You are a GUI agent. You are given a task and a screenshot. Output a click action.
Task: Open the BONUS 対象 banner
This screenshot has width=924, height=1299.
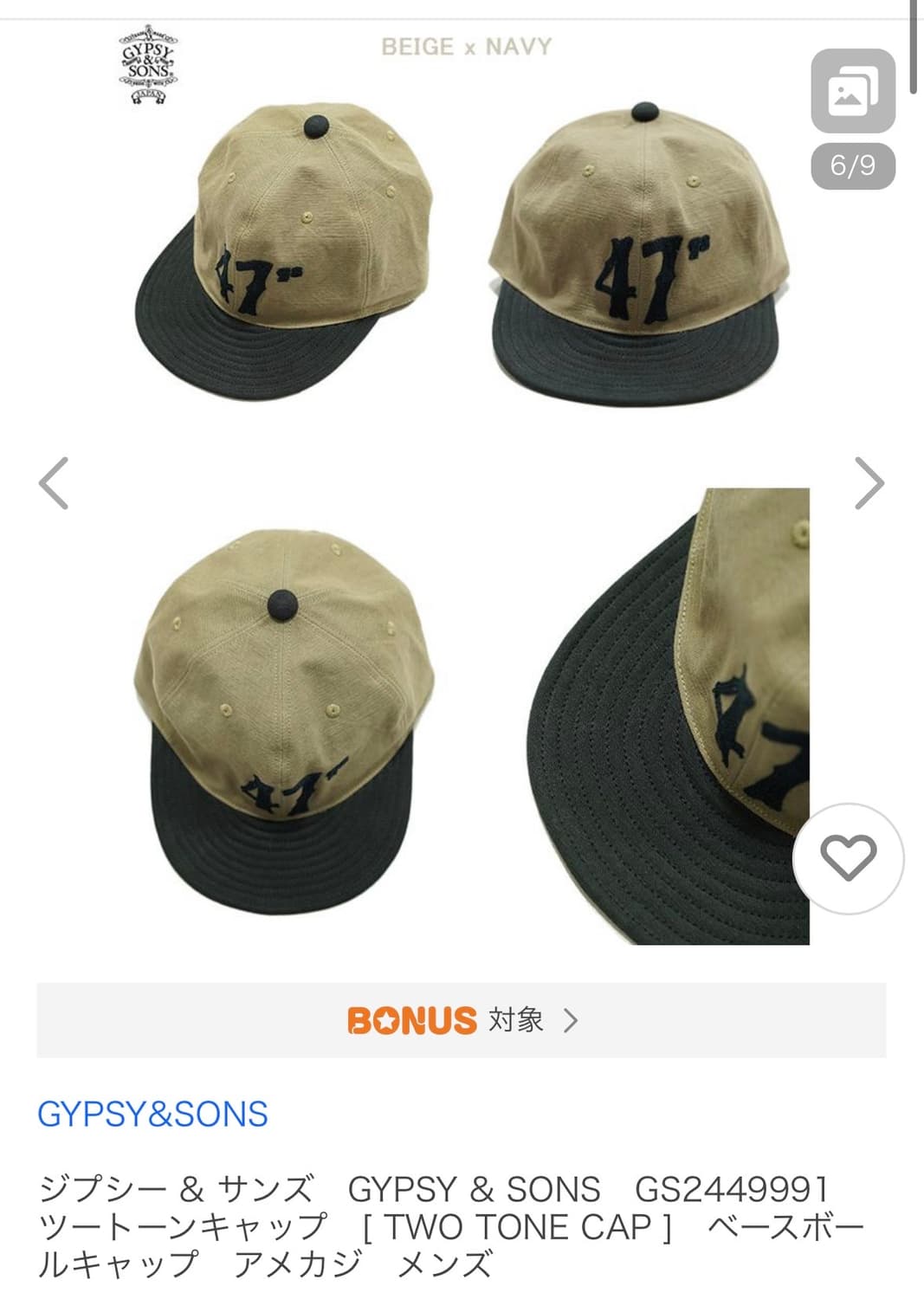tap(461, 1020)
